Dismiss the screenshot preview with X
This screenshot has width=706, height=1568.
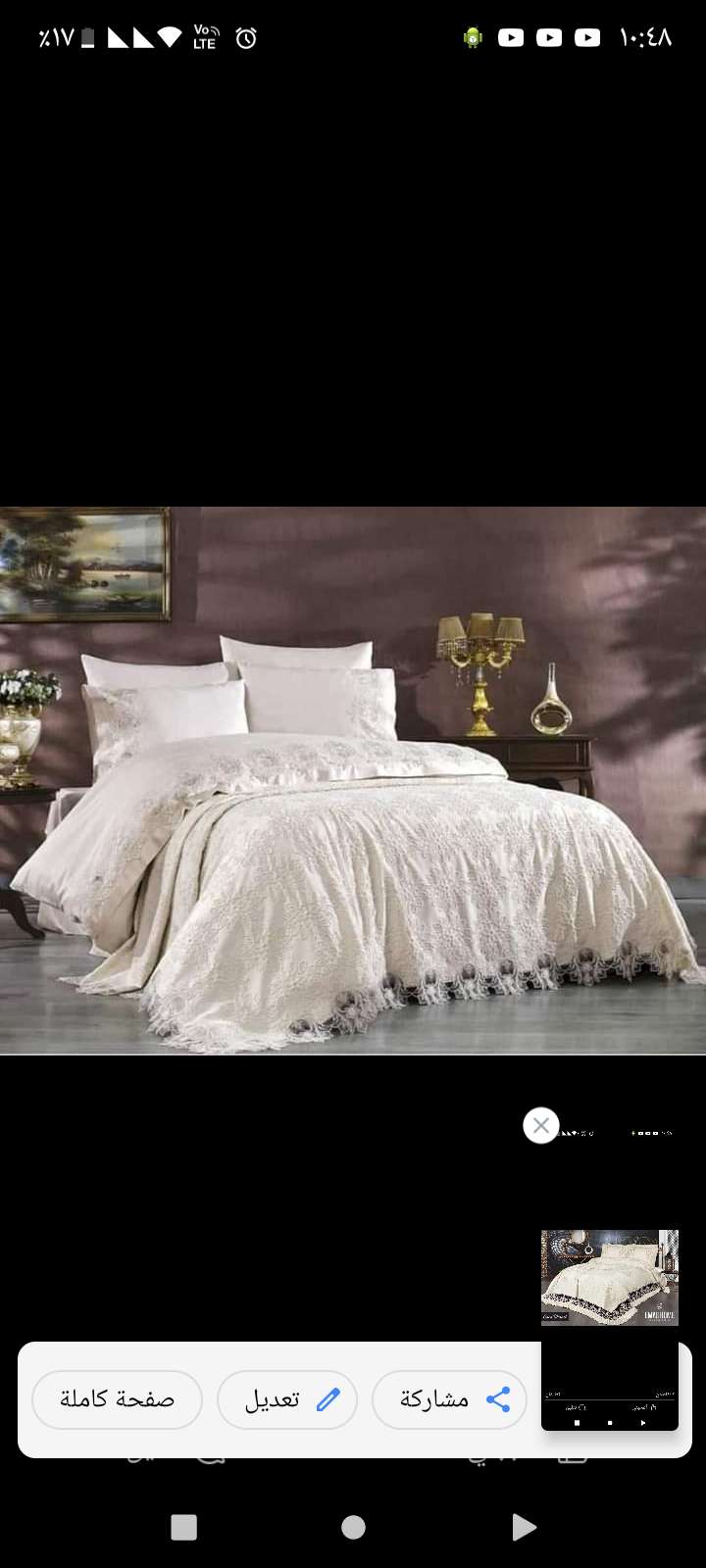point(541,1125)
